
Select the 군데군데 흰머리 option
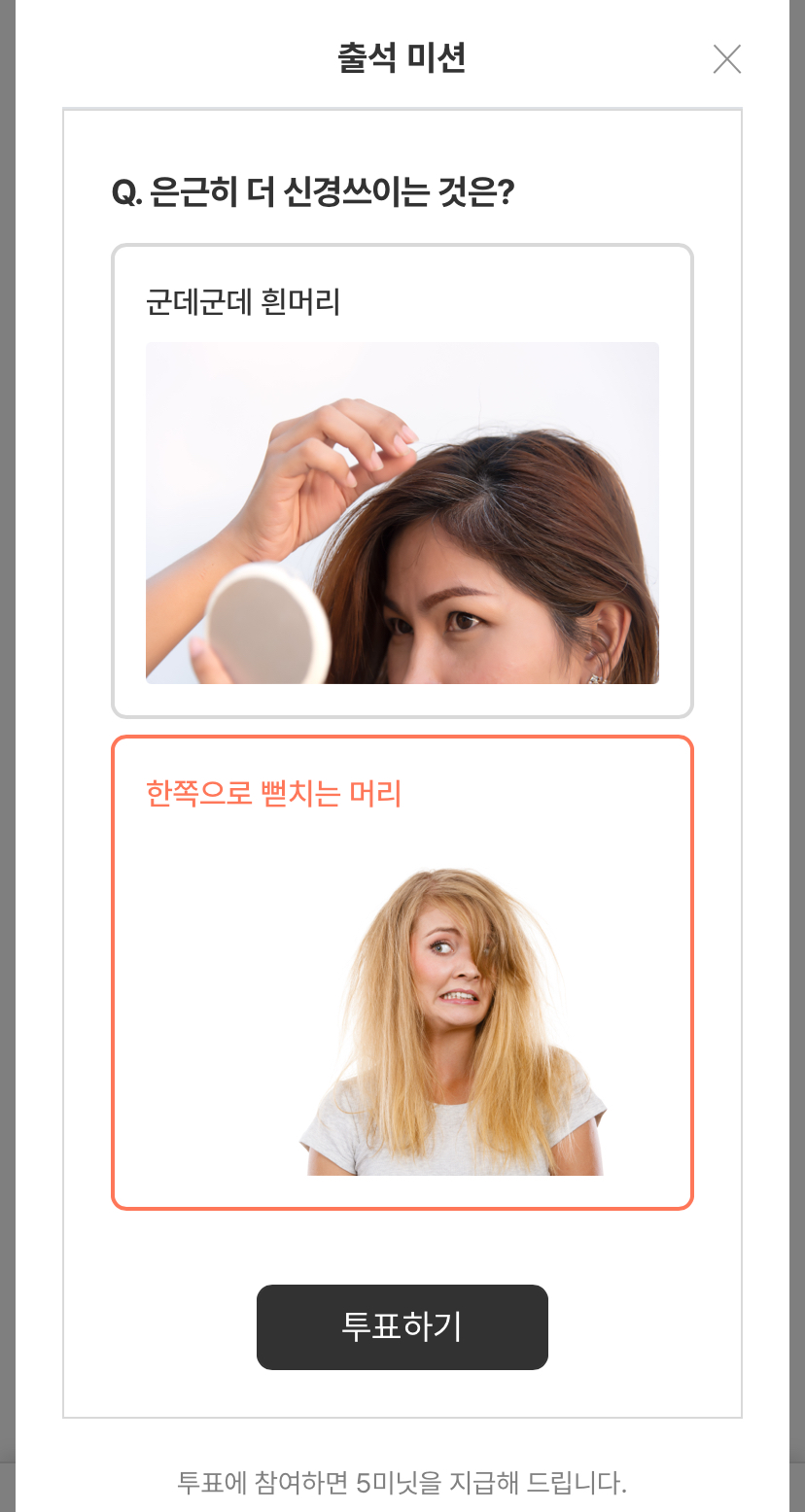coord(402,481)
